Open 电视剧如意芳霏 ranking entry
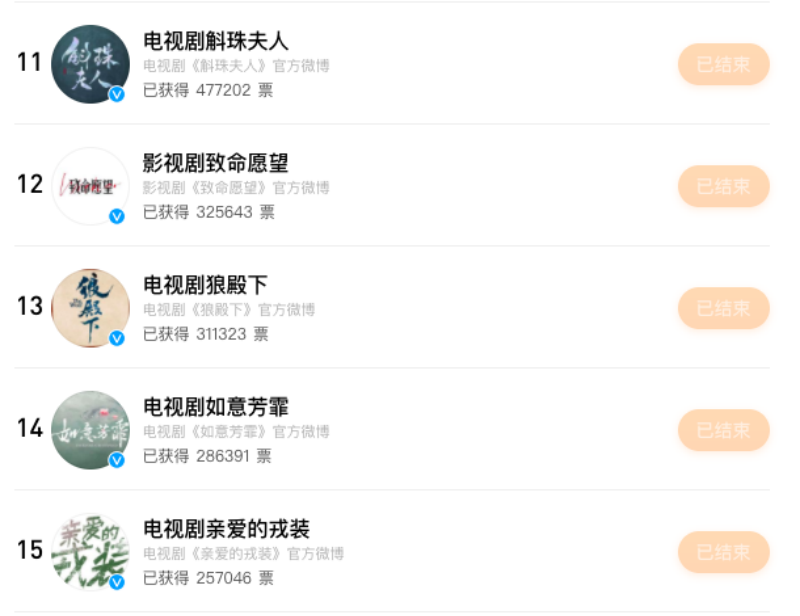800x616 pixels. point(216,407)
